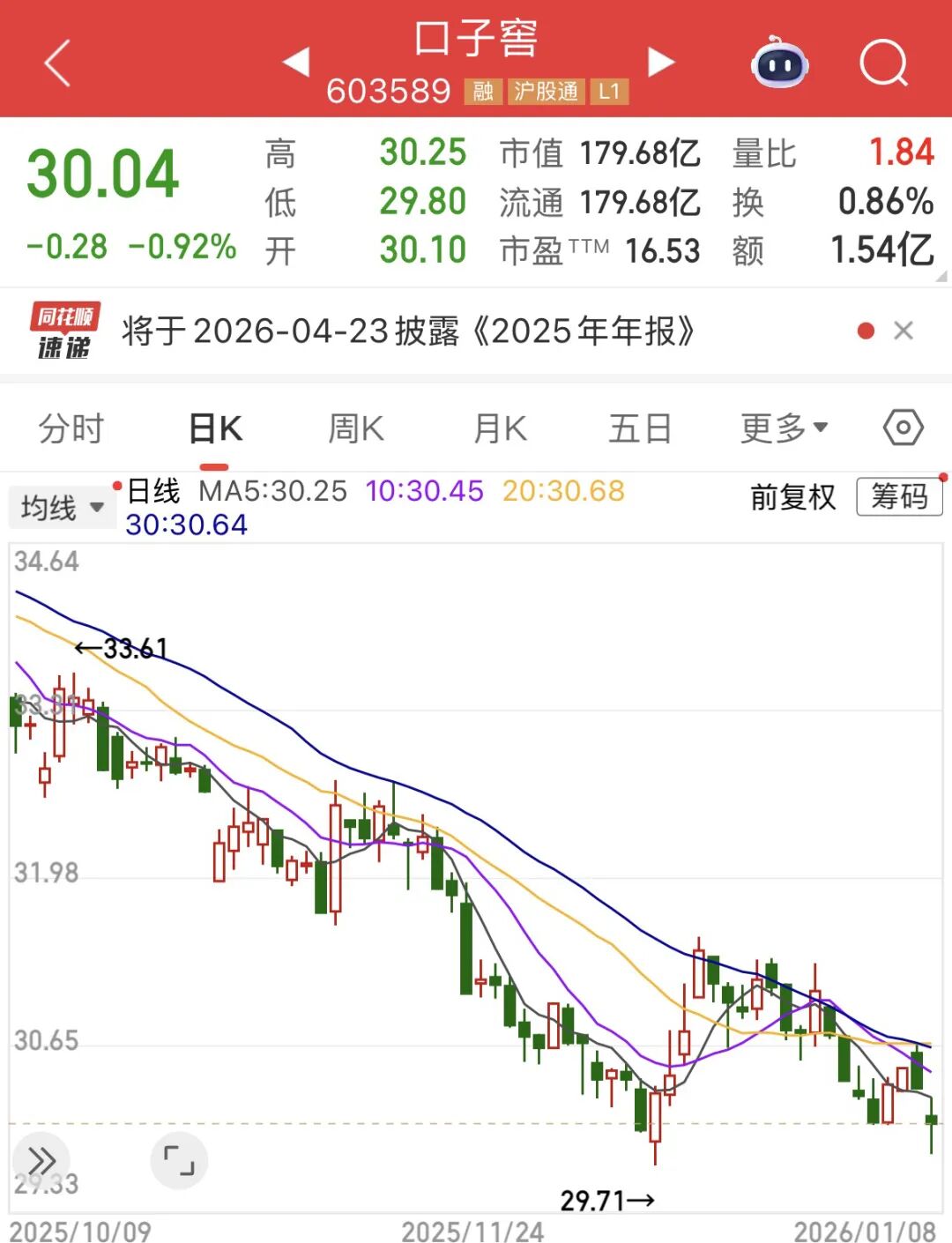This screenshot has width=952, height=1243.
Task: Switch to the 分时 chart tab
Action: [x=71, y=429]
